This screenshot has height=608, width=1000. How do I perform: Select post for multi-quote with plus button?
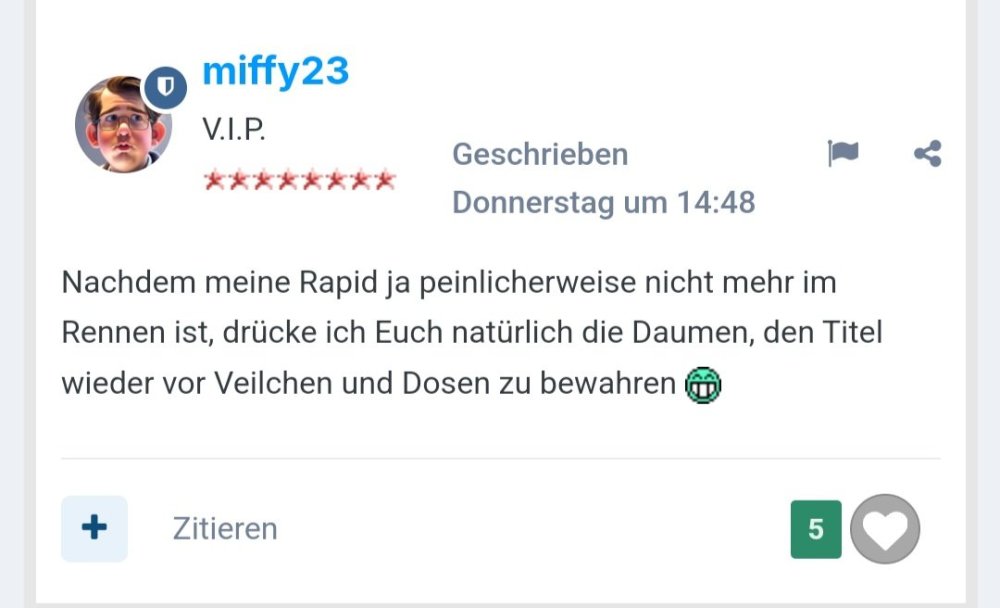tap(94, 528)
